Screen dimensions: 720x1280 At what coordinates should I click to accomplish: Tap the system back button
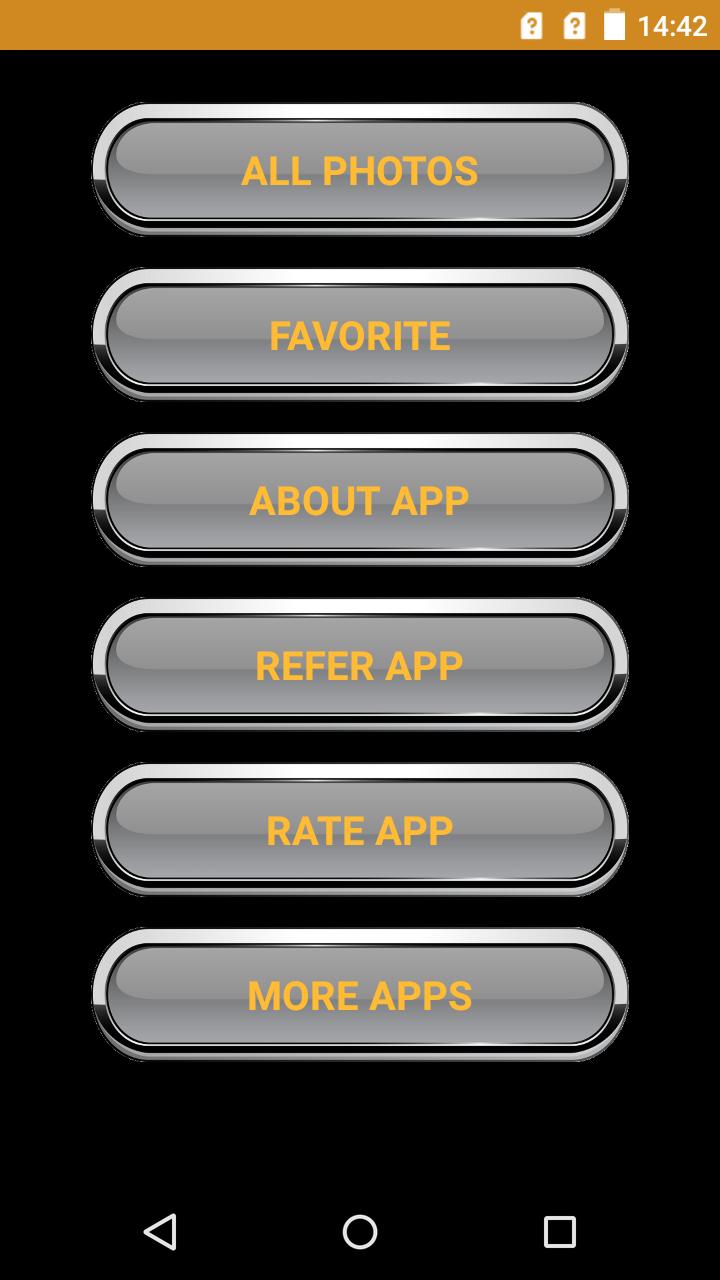[160, 1231]
